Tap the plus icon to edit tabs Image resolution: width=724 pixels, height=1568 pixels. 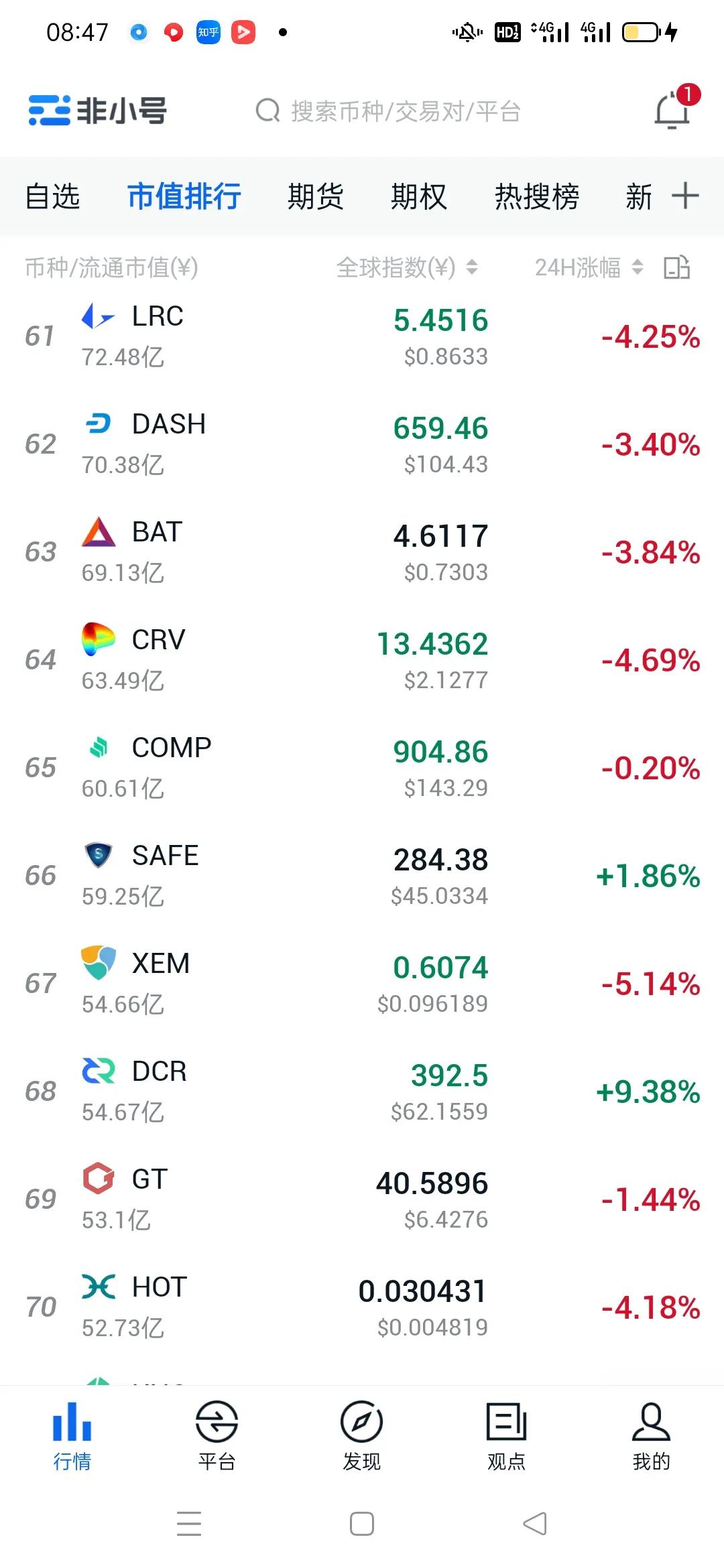685,196
